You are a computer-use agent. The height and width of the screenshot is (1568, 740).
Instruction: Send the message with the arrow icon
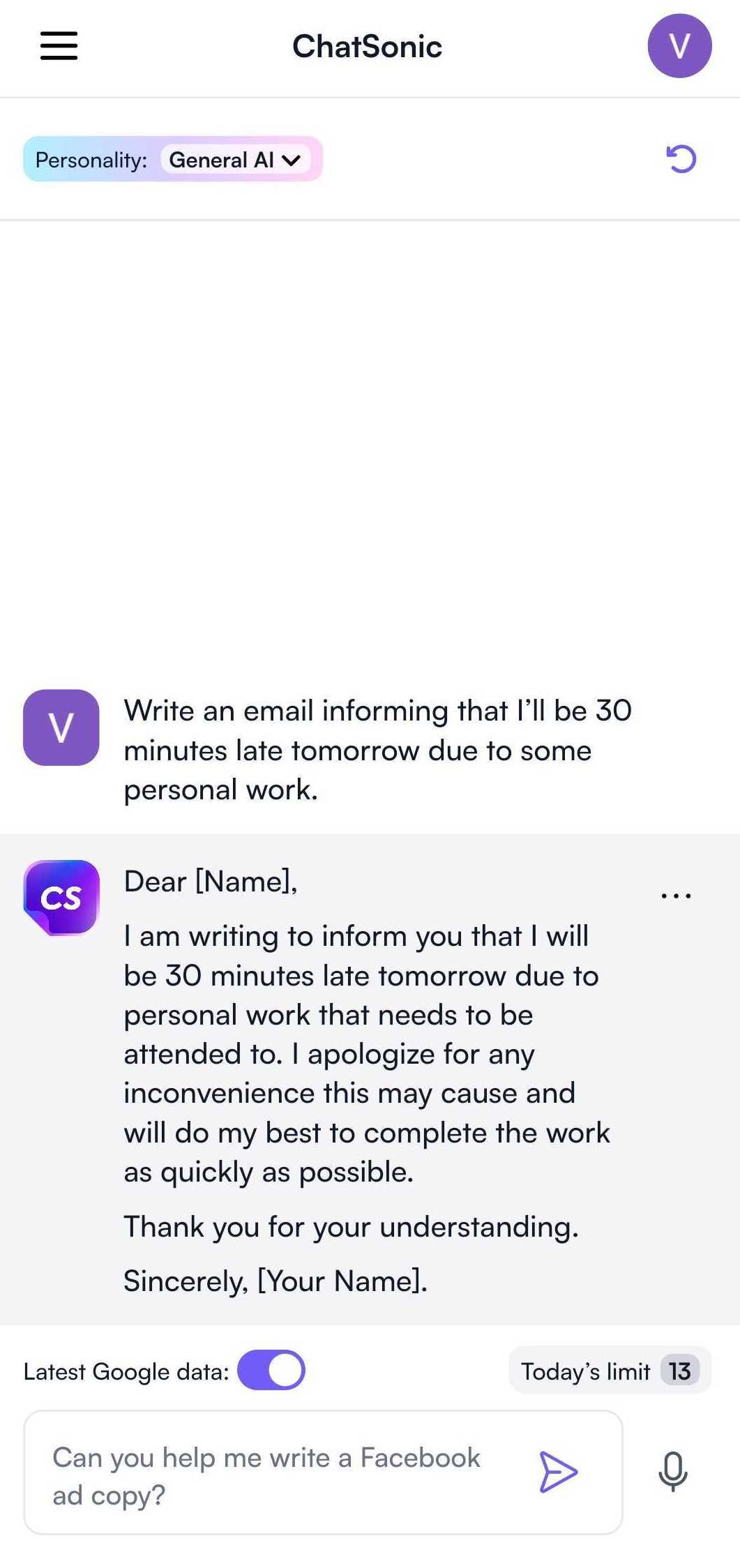click(558, 1472)
